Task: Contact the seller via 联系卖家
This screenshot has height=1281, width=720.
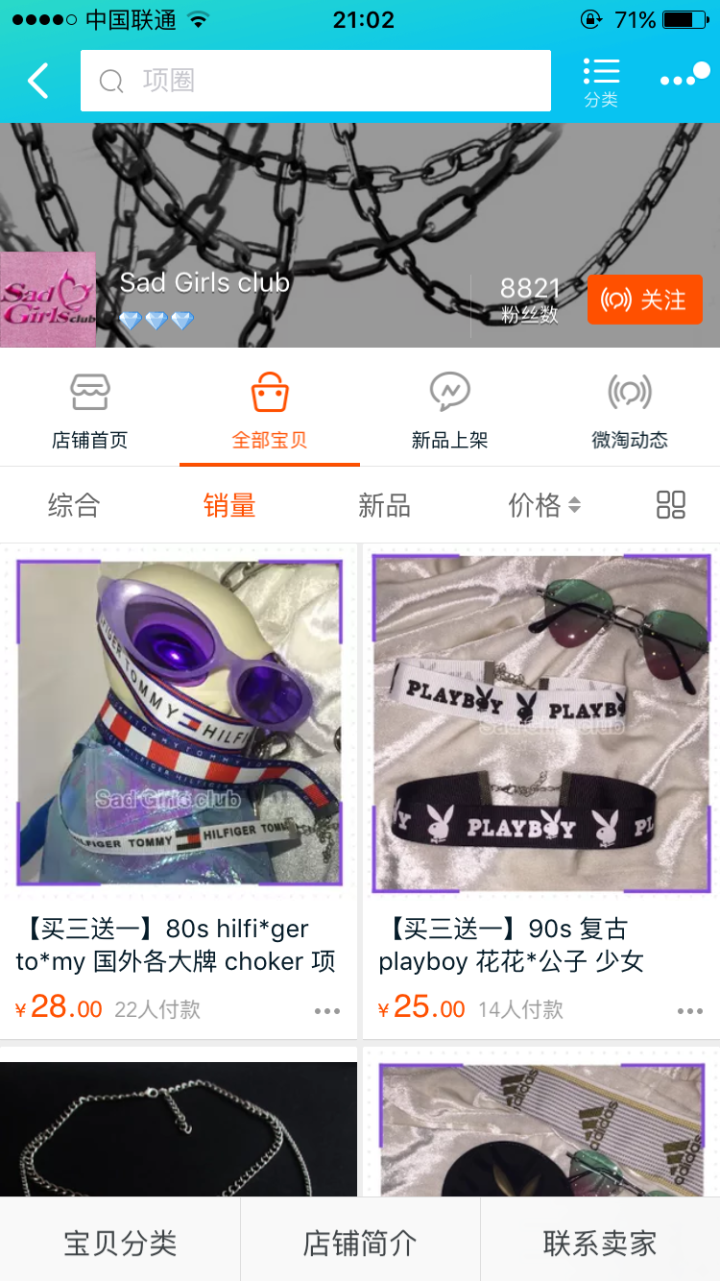Action: pyautogui.click(x=600, y=1243)
